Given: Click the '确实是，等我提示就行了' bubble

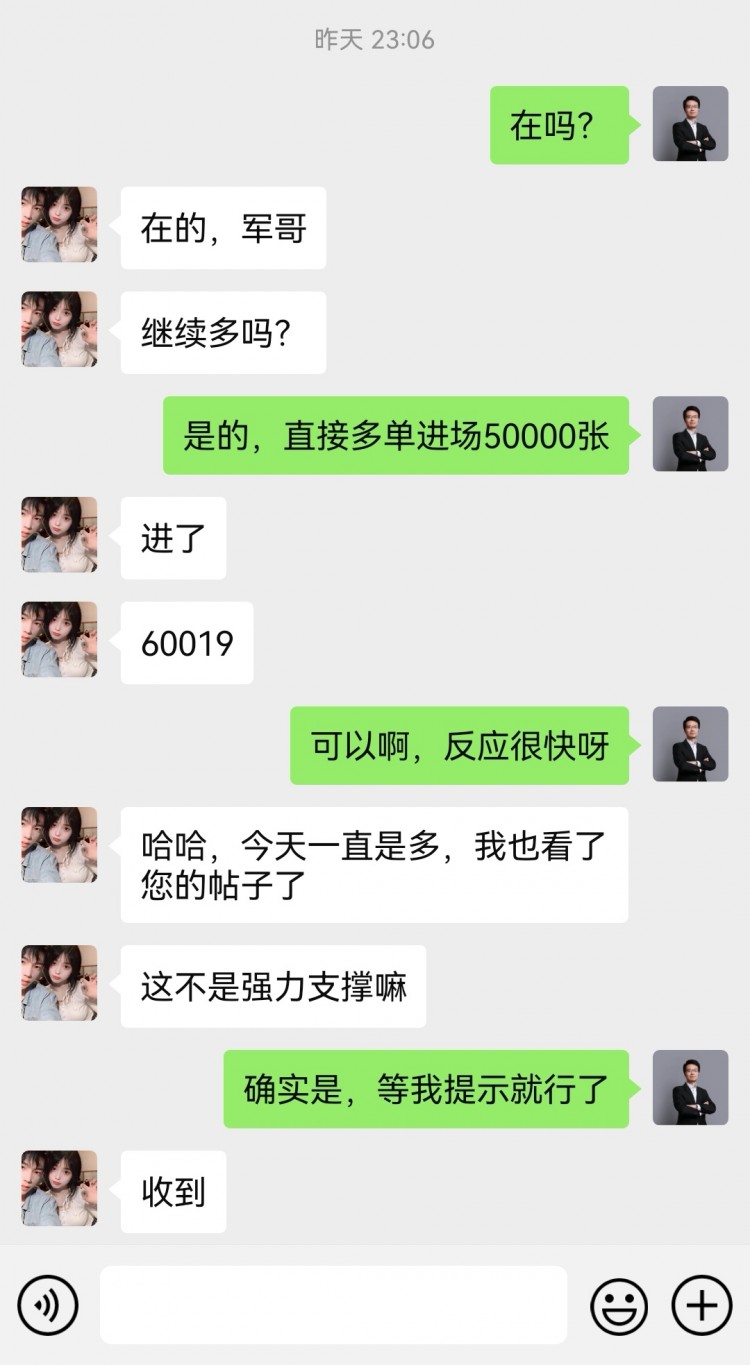Looking at the screenshot, I should [x=424, y=1090].
